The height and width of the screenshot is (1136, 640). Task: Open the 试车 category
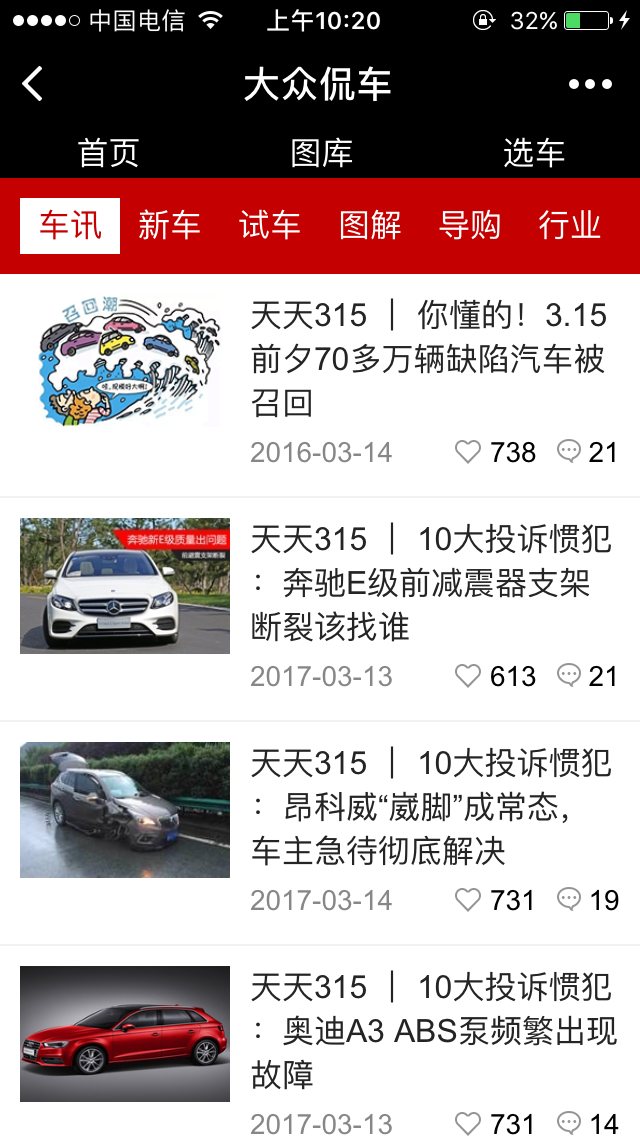(x=269, y=226)
